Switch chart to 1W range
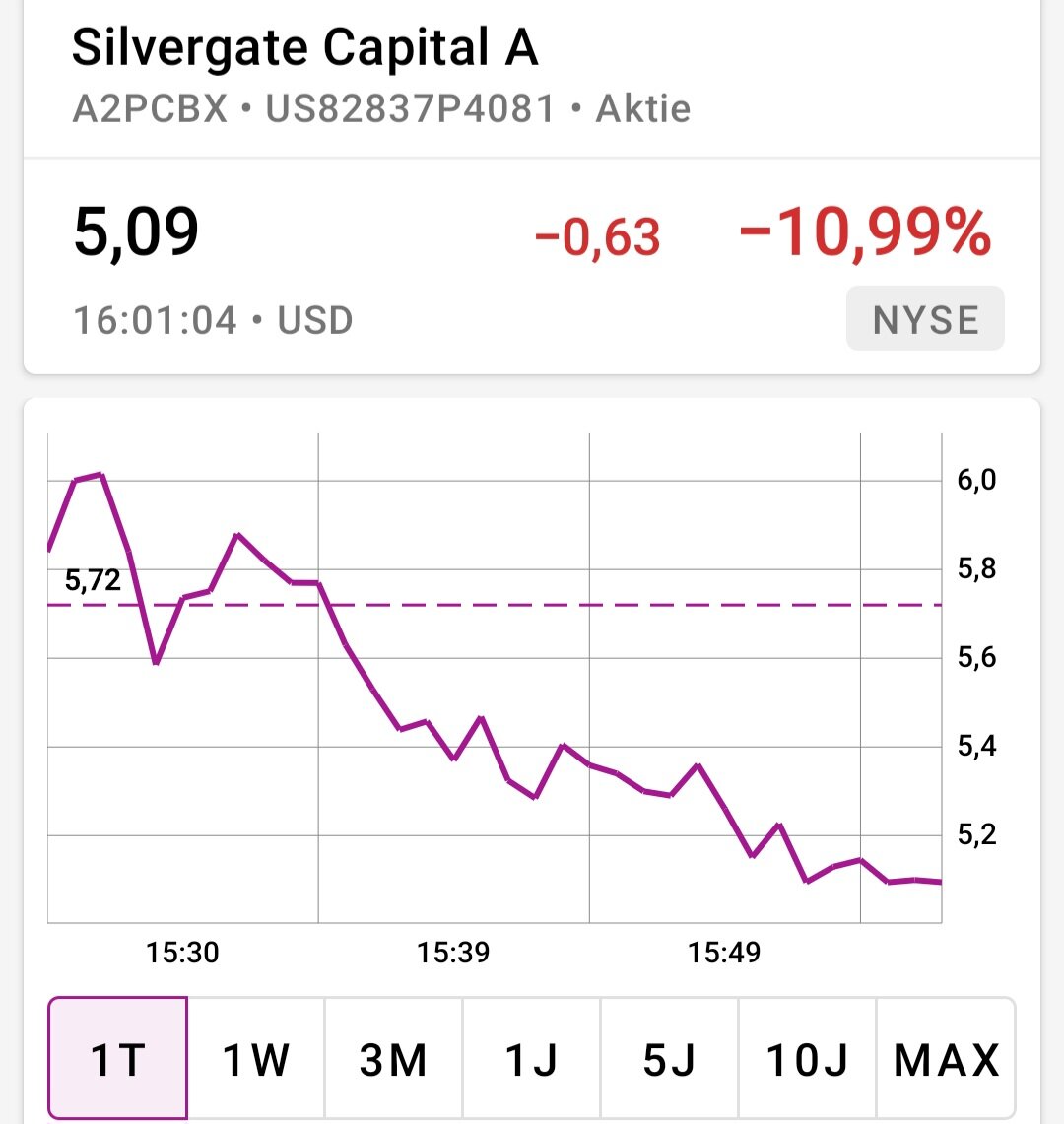This screenshot has width=1064, height=1124. pyautogui.click(x=255, y=1060)
